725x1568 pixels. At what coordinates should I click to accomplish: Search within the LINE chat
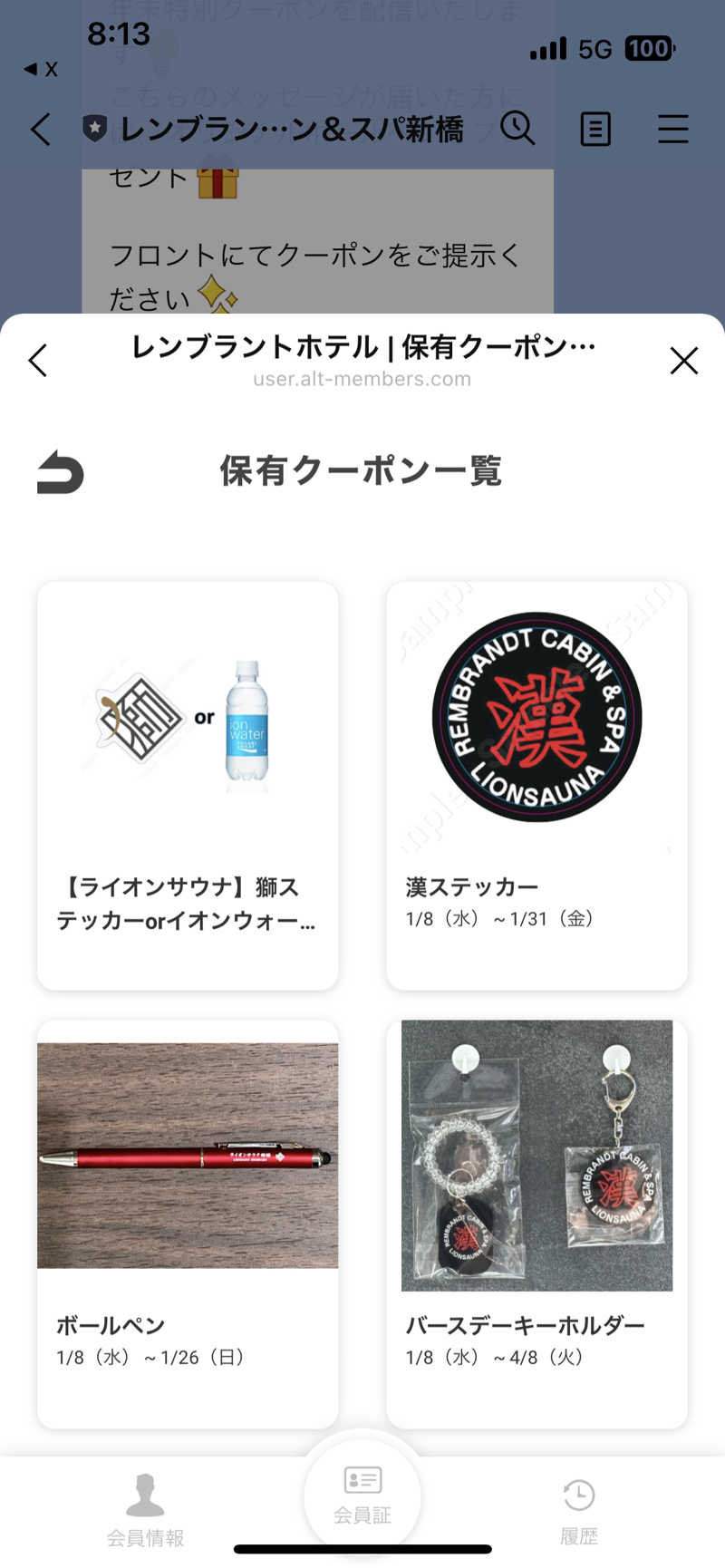point(517,129)
